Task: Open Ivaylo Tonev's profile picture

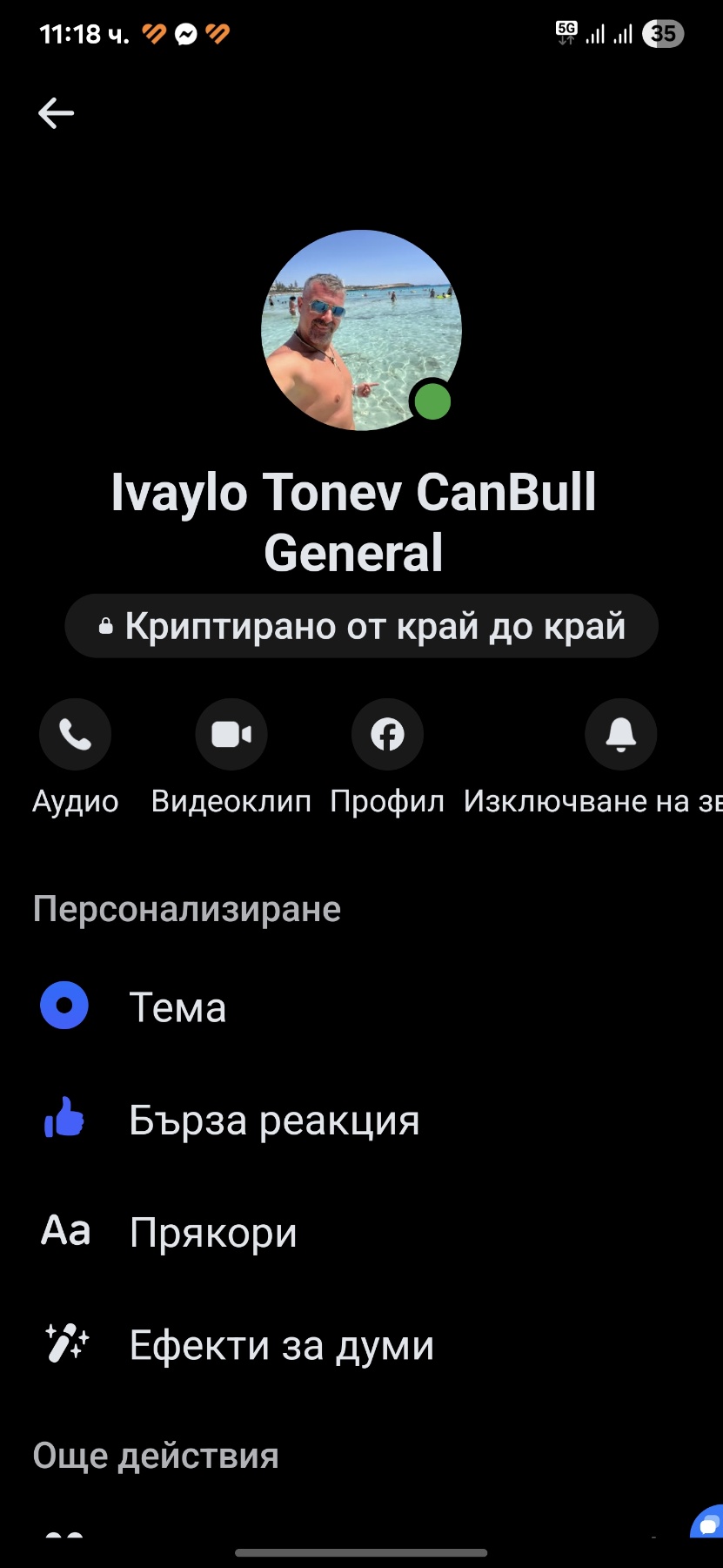Action: (361, 330)
